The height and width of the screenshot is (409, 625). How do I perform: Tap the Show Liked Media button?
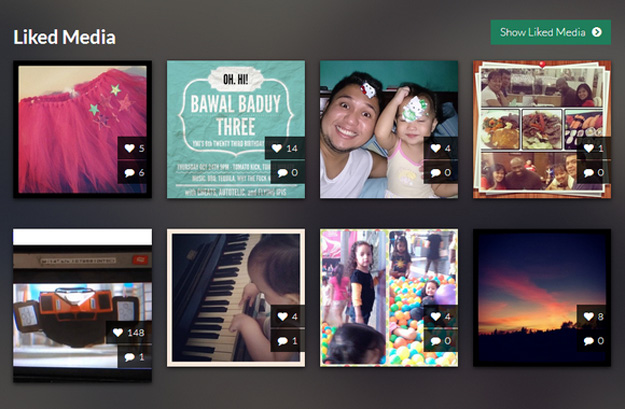click(x=550, y=32)
